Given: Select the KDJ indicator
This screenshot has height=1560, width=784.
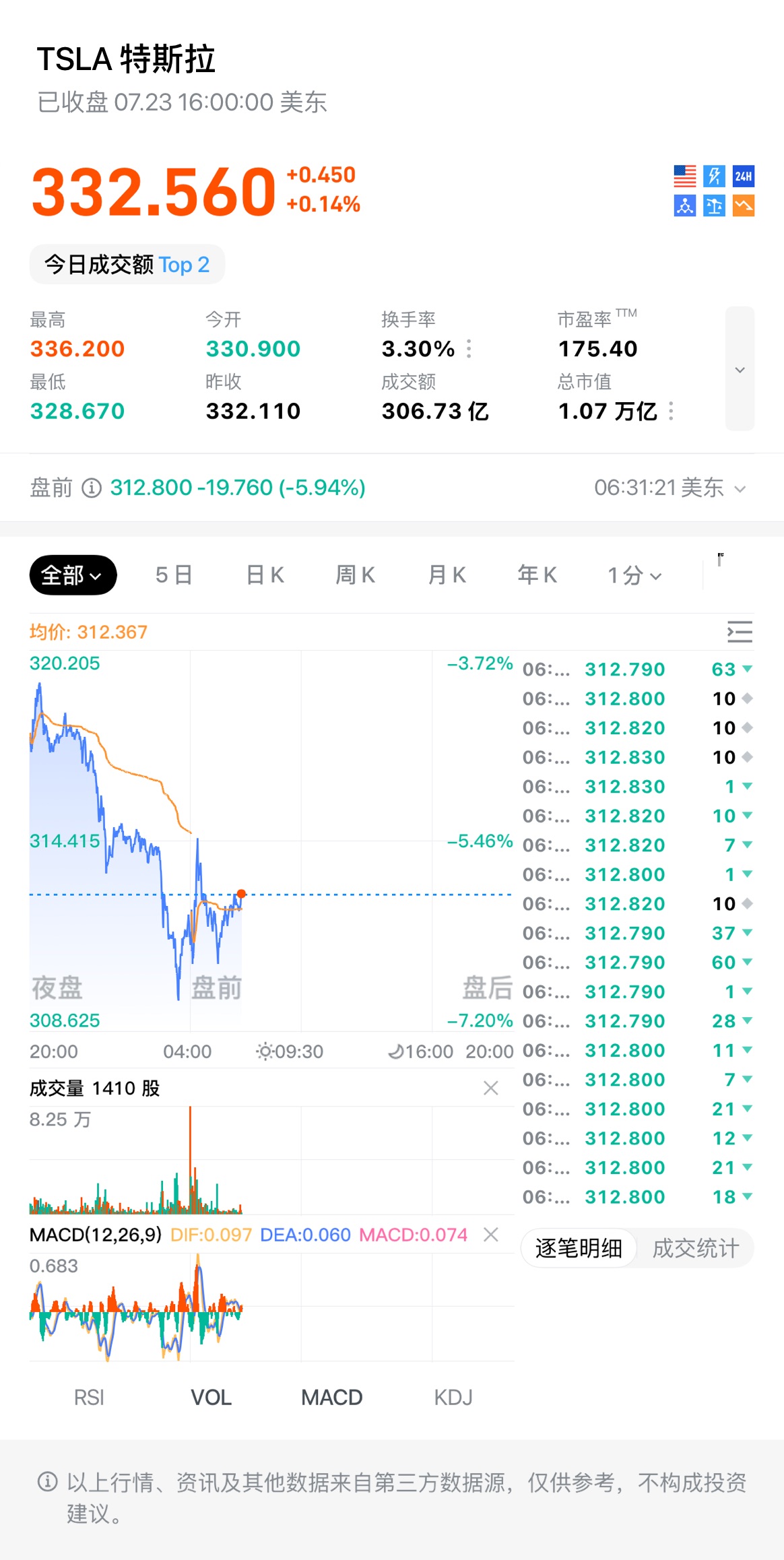Looking at the screenshot, I should click(453, 1398).
